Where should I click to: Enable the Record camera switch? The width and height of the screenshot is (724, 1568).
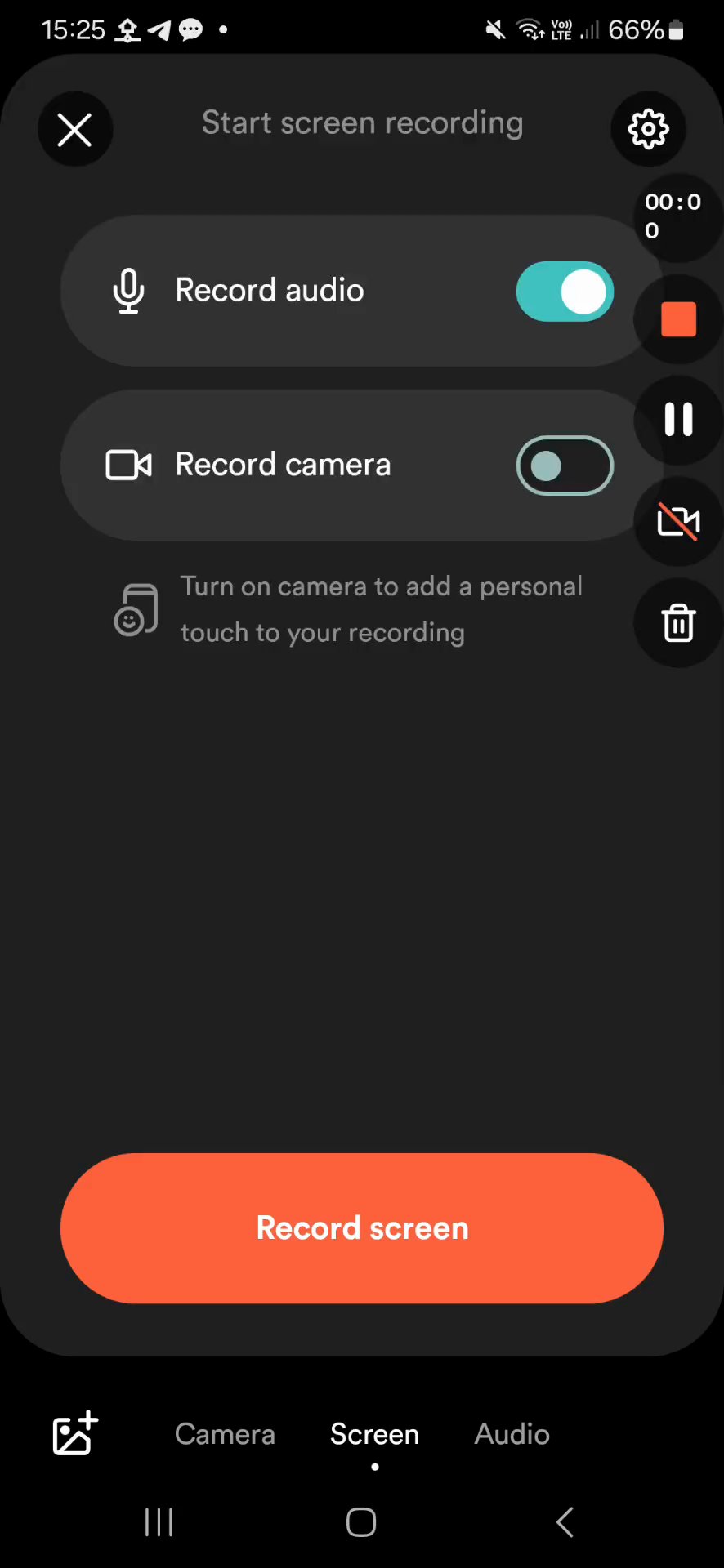pyautogui.click(x=565, y=465)
